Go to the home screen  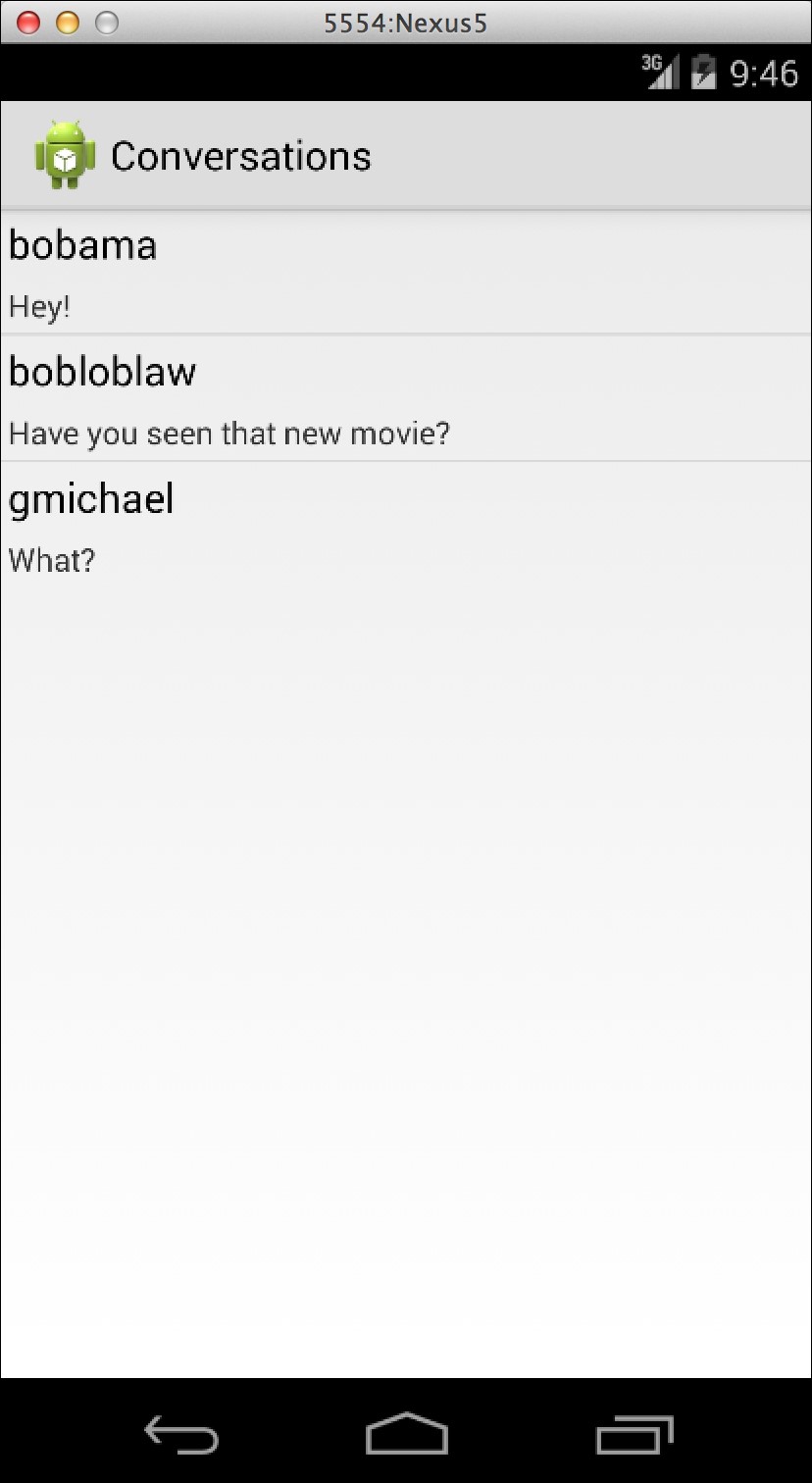[406, 1434]
